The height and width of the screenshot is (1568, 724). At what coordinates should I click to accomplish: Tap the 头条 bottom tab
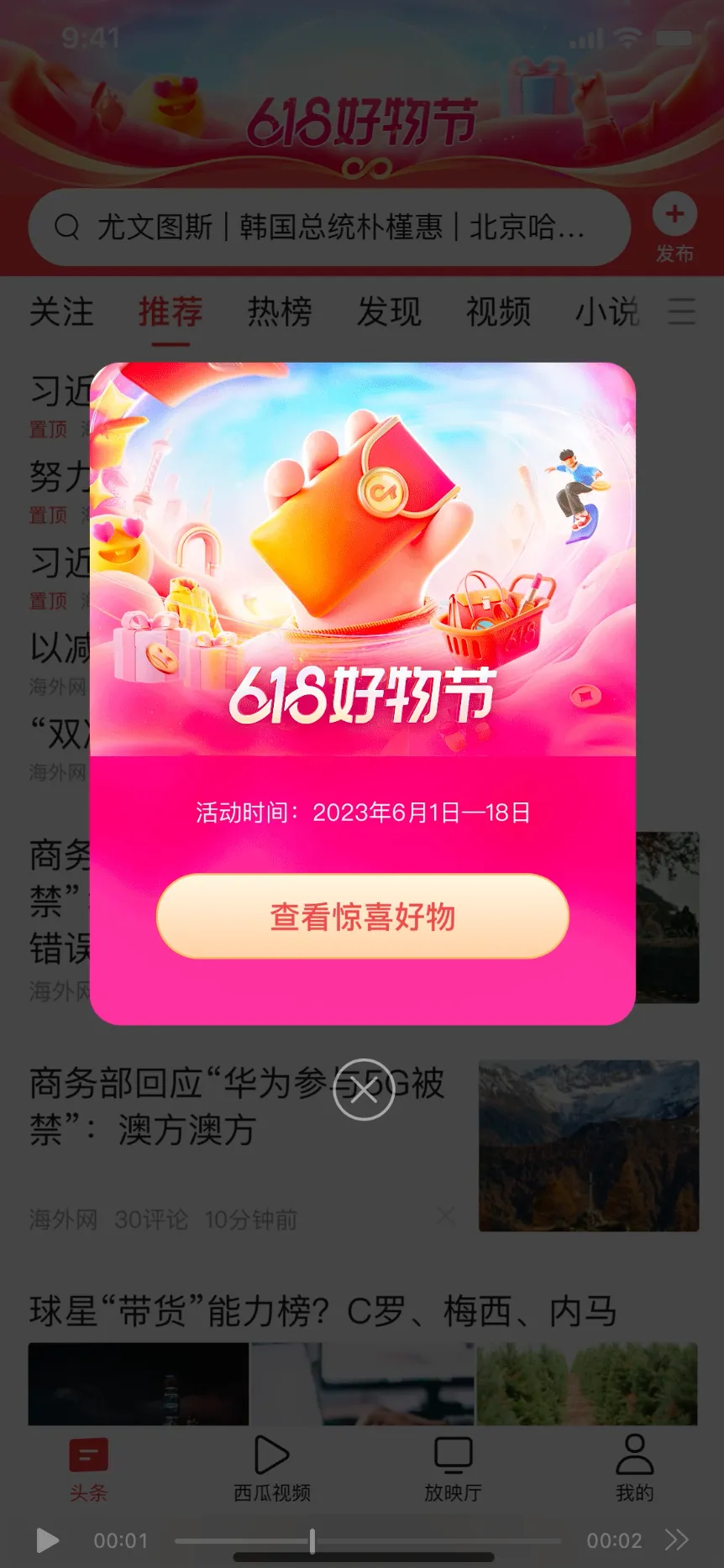coord(88,1468)
